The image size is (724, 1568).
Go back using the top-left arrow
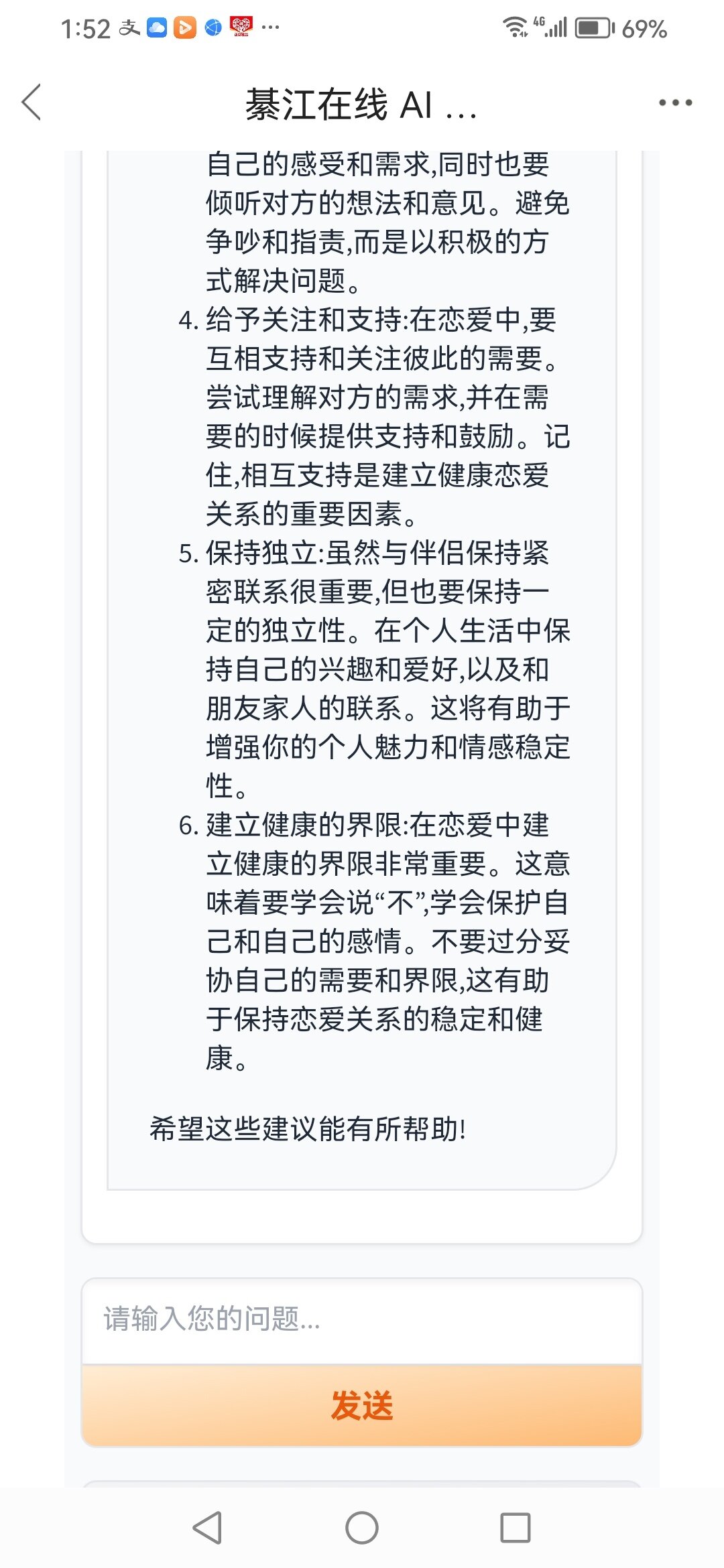click(32, 103)
